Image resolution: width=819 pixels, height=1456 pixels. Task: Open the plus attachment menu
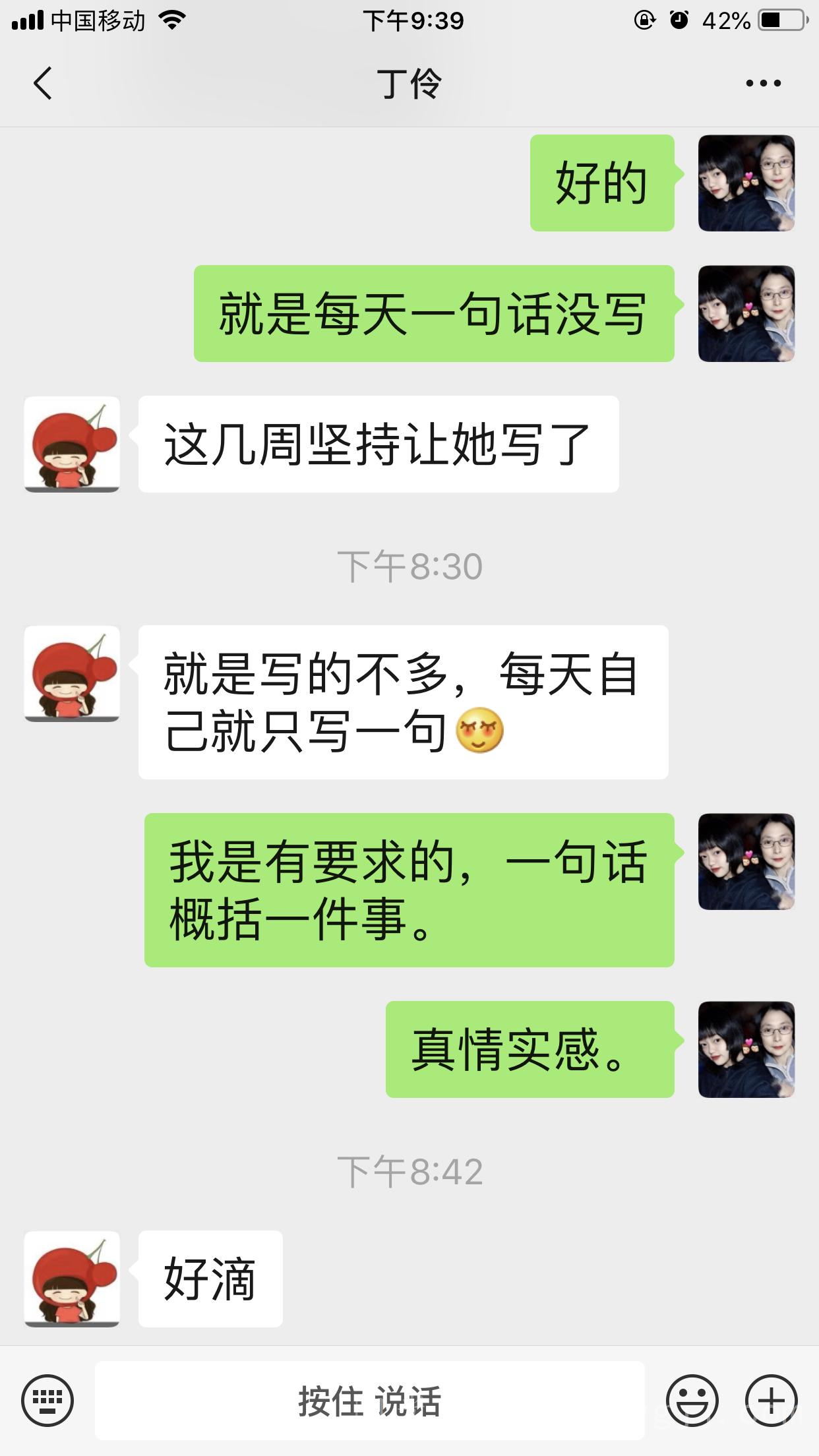(771, 1400)
